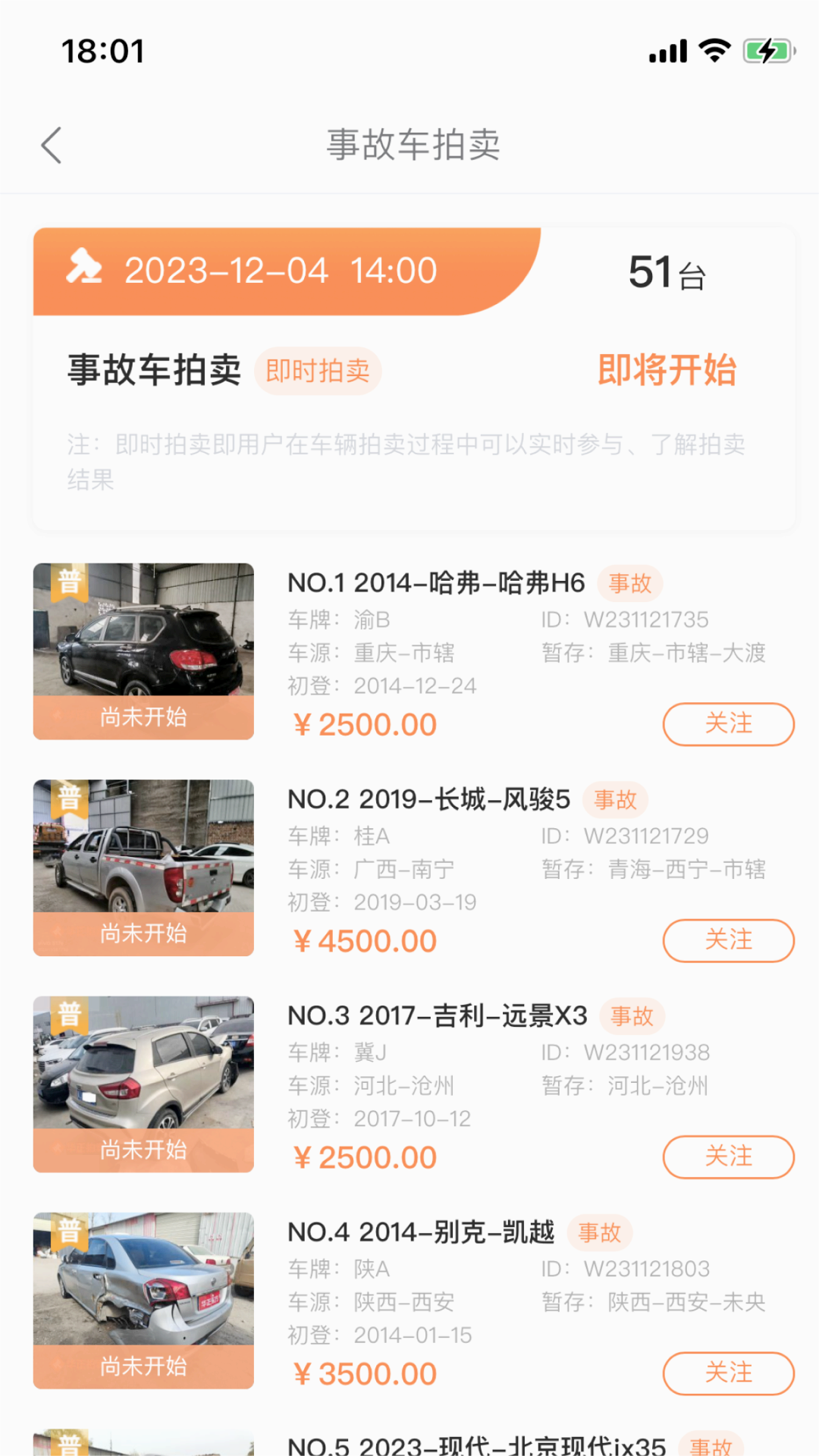Open the 即时拍卖 info tag
This screenshot has height=1456, width=819.
(318, 371)
